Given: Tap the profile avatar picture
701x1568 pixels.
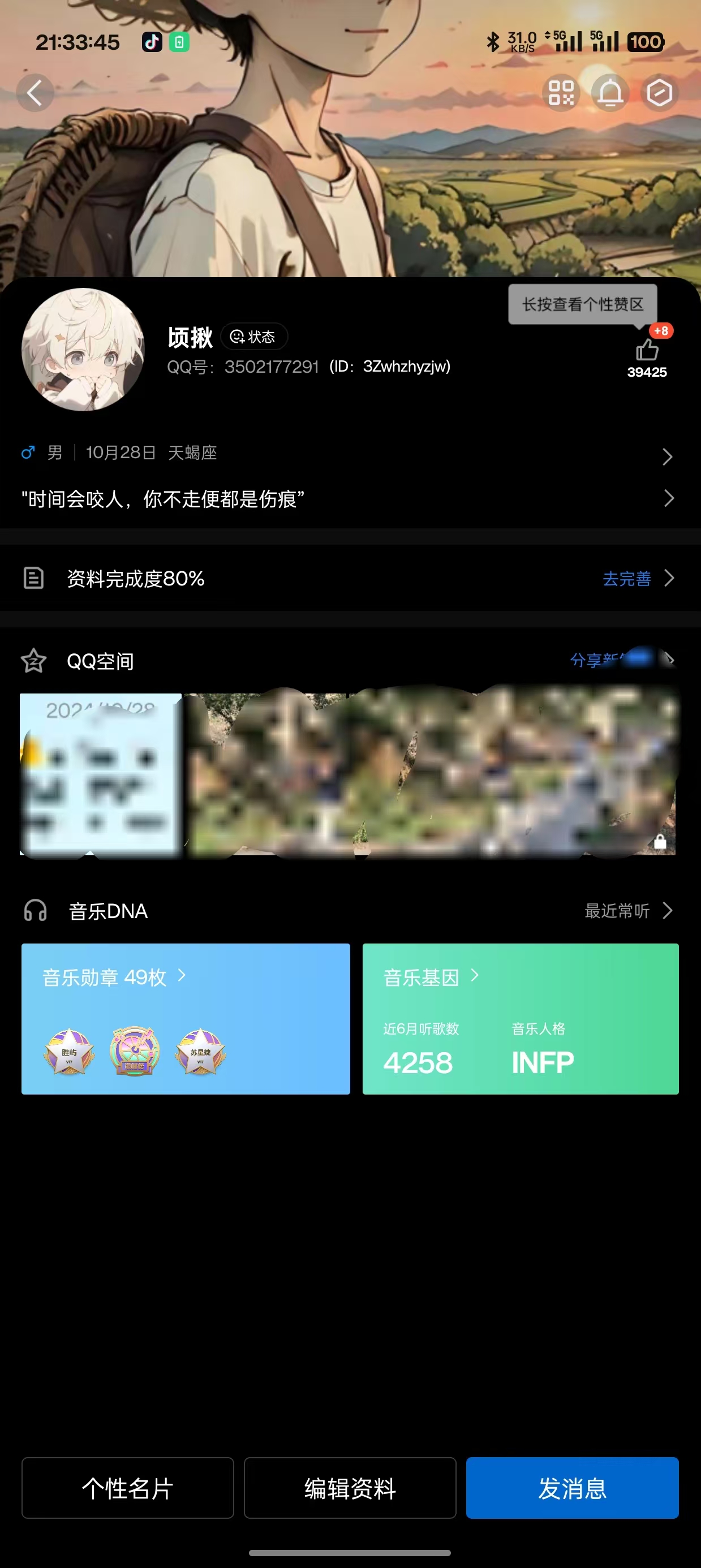Looking at the screenshot, I should click(x=83, y=350).
